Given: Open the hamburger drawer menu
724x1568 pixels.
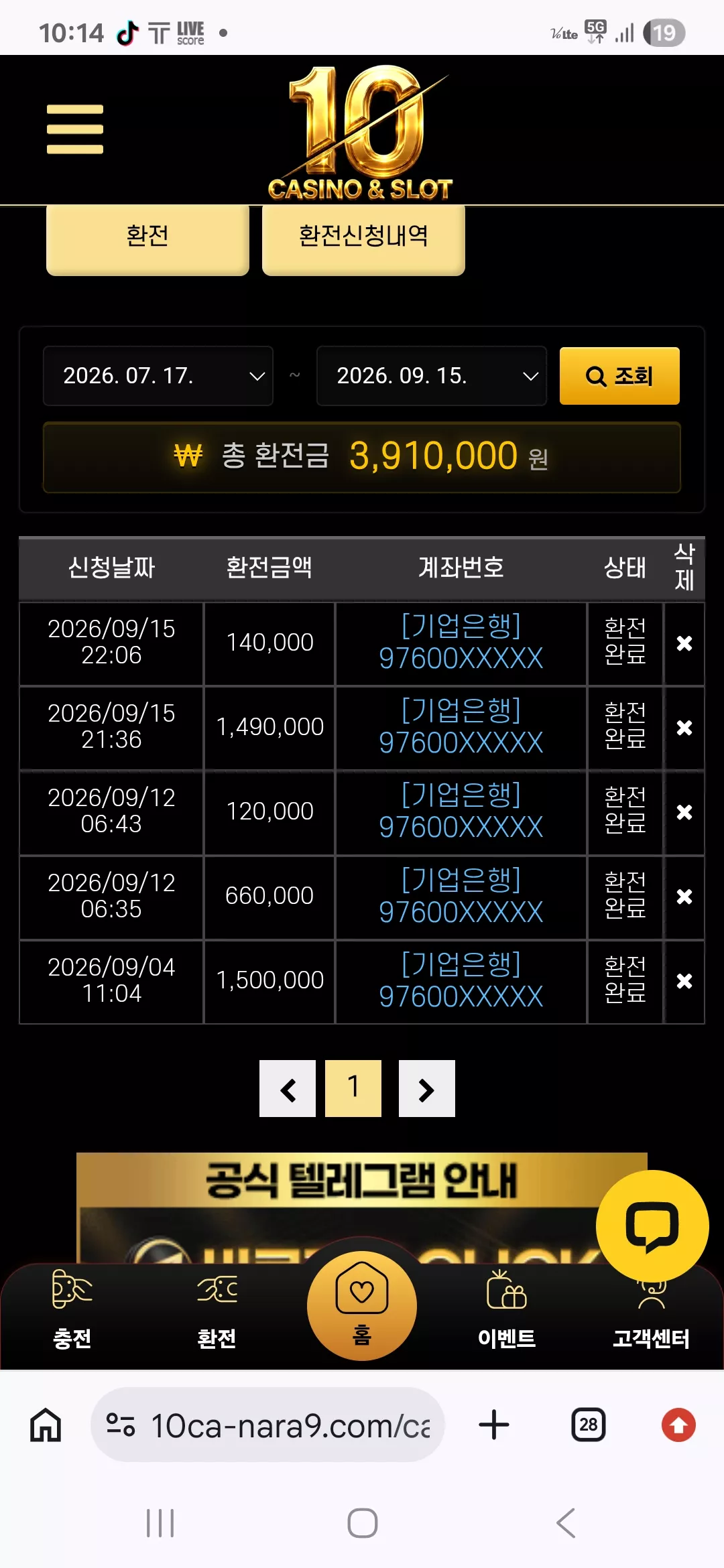Looking at the screenshot, I should coord(75,129).
